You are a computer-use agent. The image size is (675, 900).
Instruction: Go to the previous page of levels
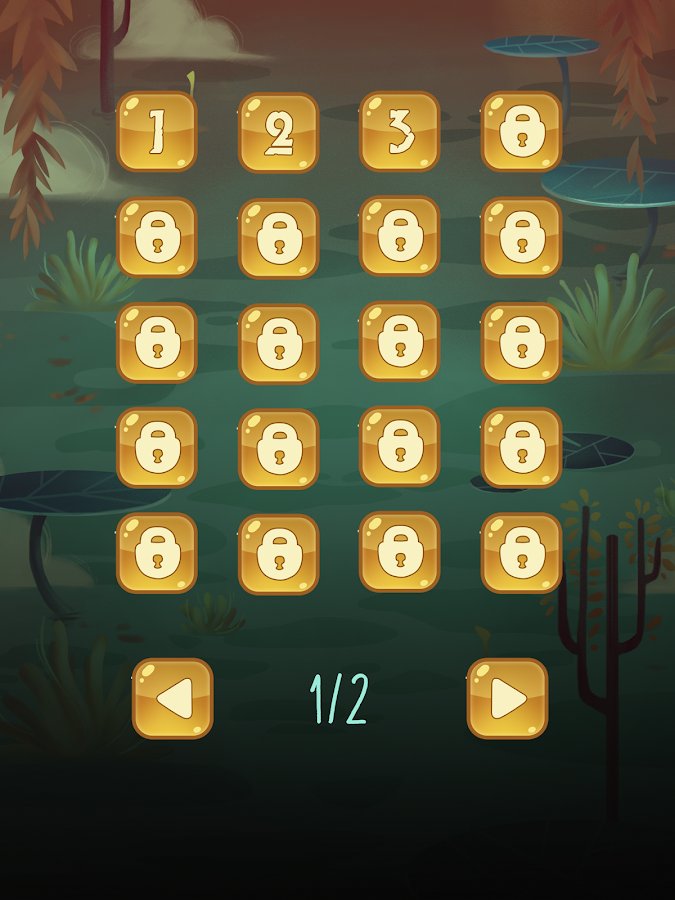(x=173, y=698)
